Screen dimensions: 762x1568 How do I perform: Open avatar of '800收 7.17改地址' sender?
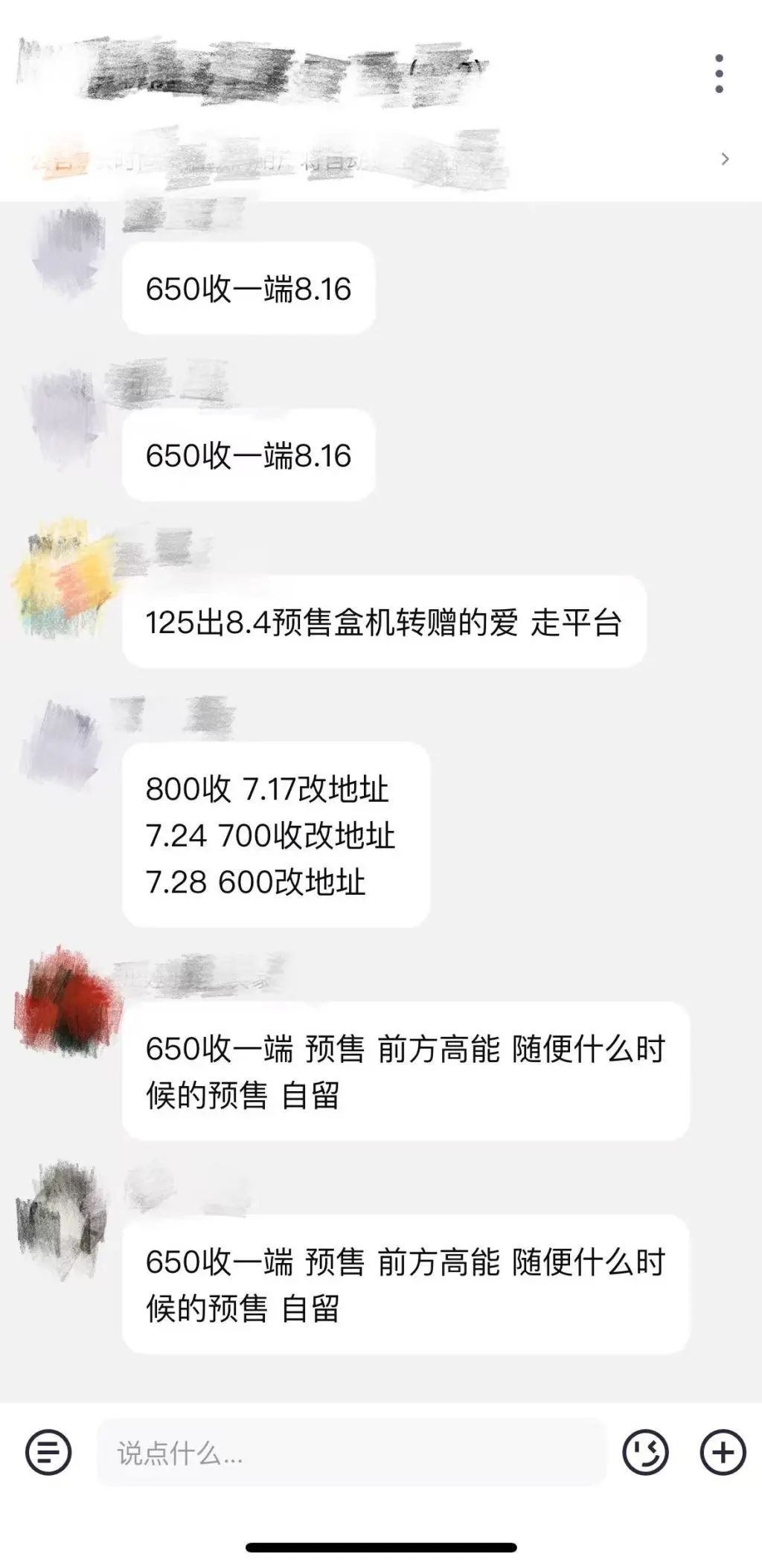(63, 744)
